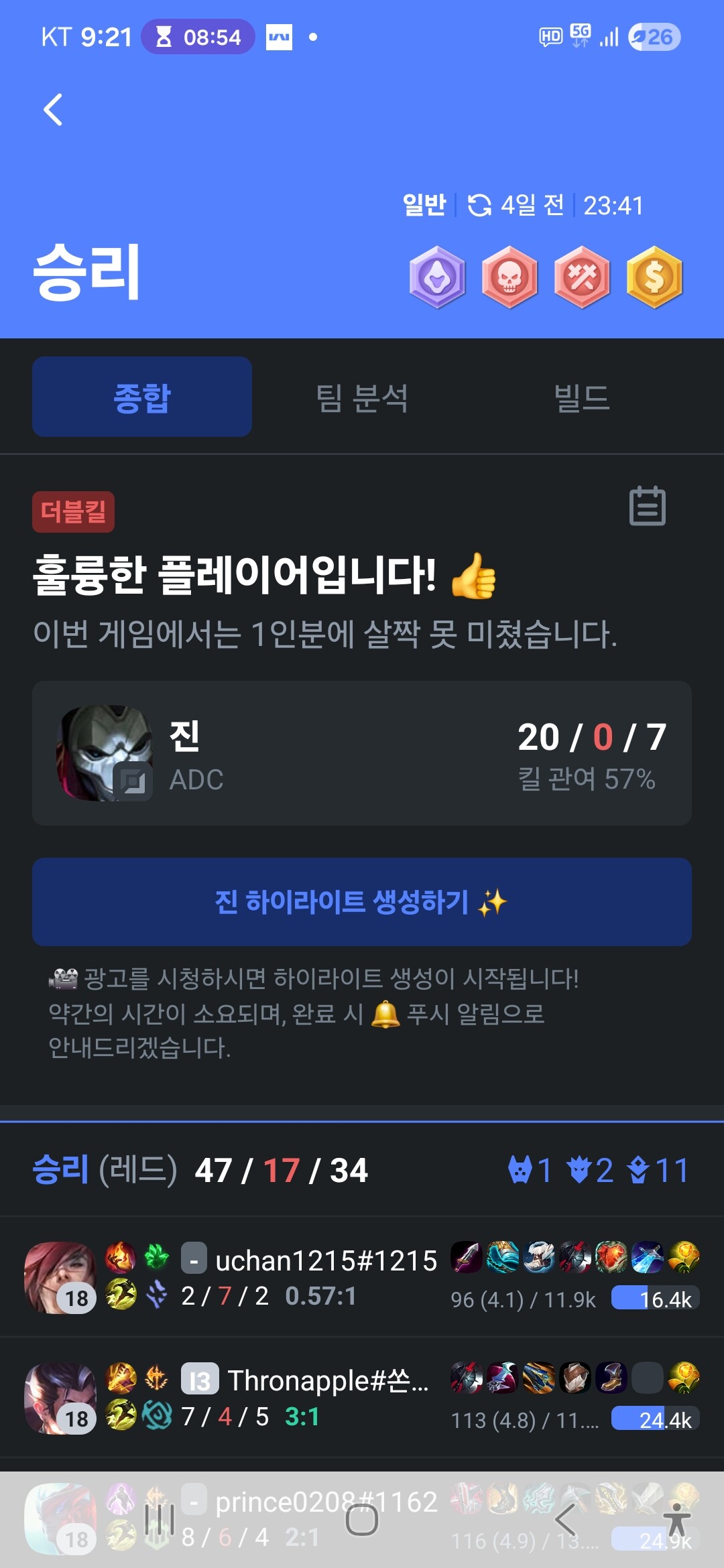Tap the system home button
This screenshot has height=1568, width=724.
pos(362,1520)
